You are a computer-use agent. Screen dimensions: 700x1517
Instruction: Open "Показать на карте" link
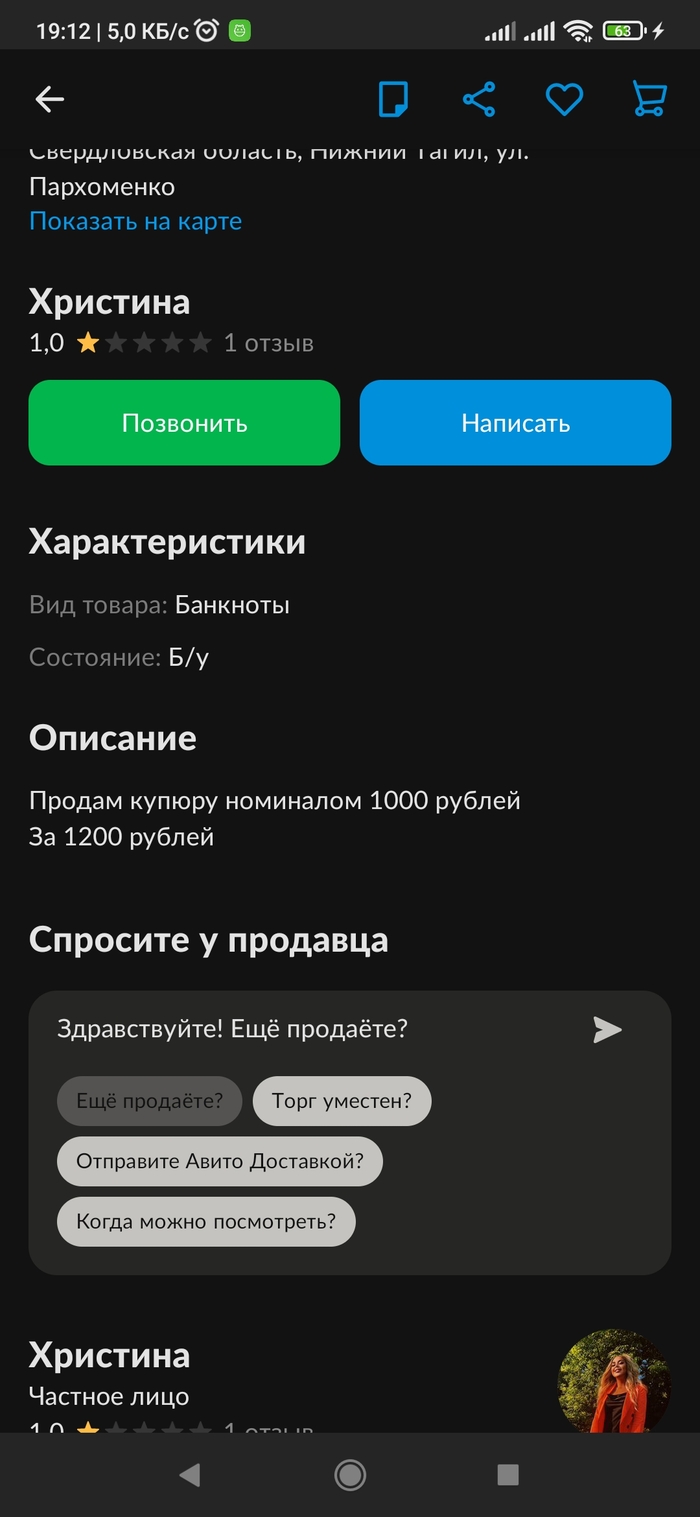[x=136, y=221]
